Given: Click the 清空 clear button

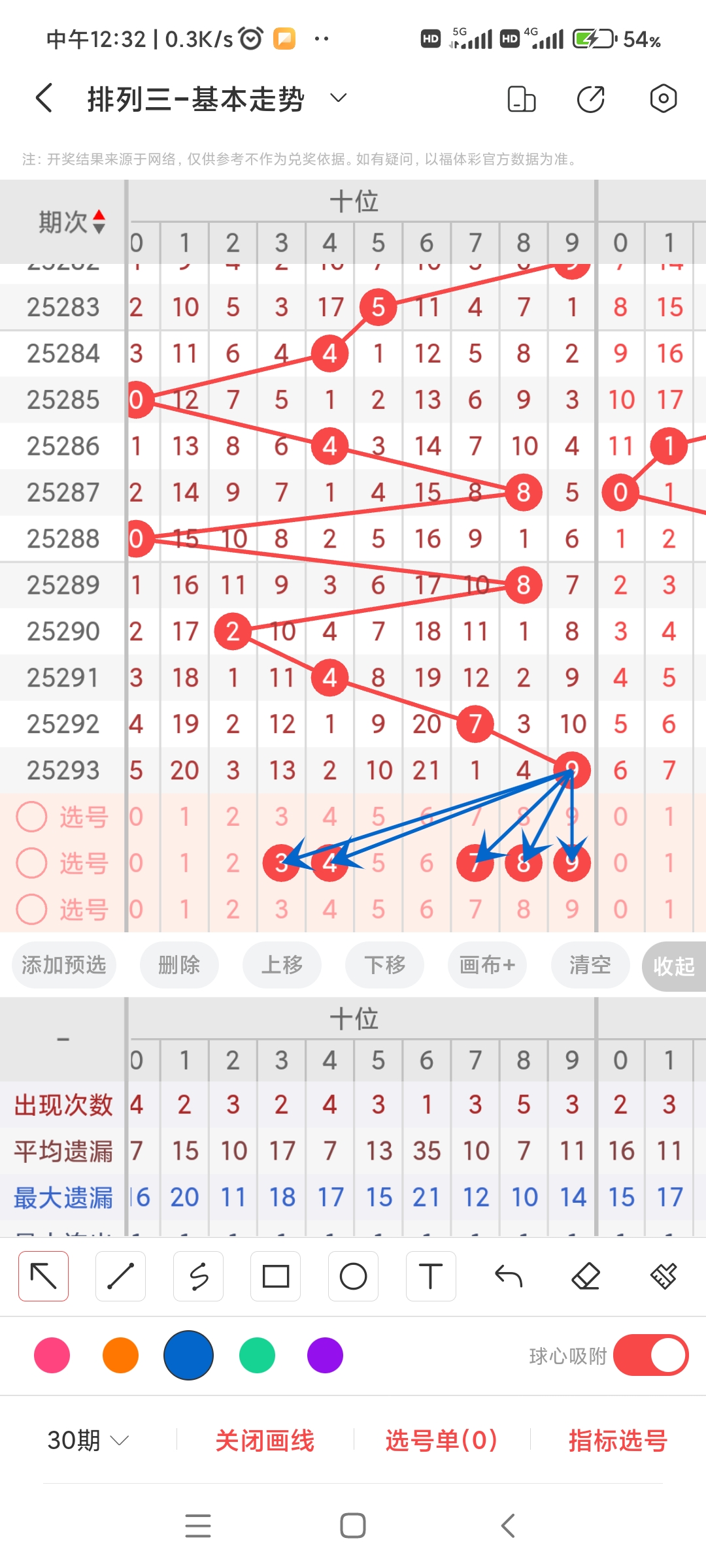Looking at the screenshot, I should click(589, 965).
